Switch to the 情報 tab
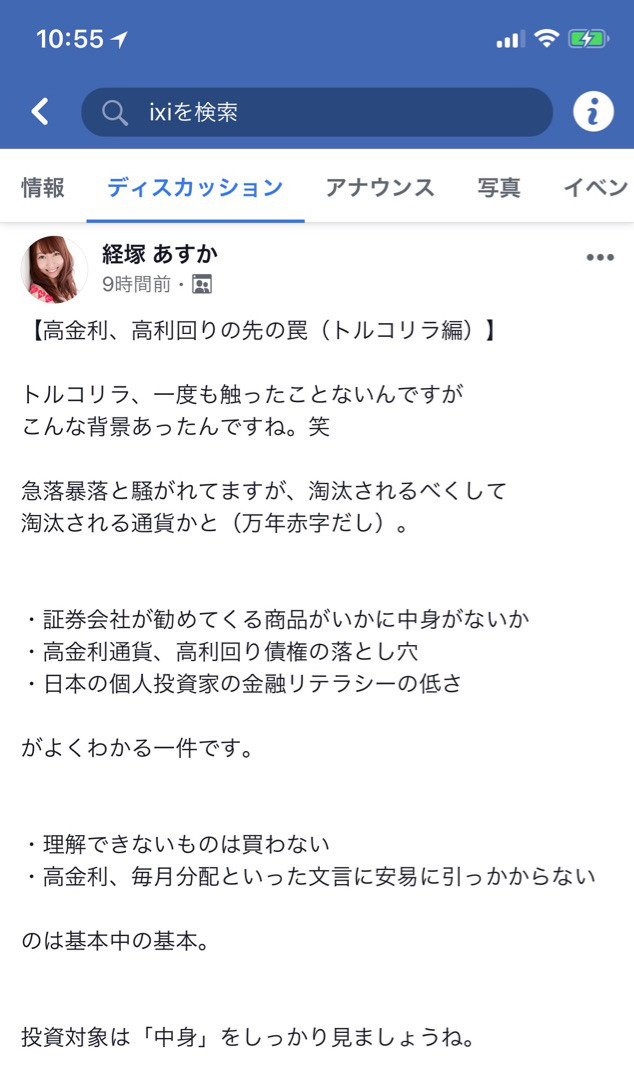634x1080 pixels. [43, 187]
